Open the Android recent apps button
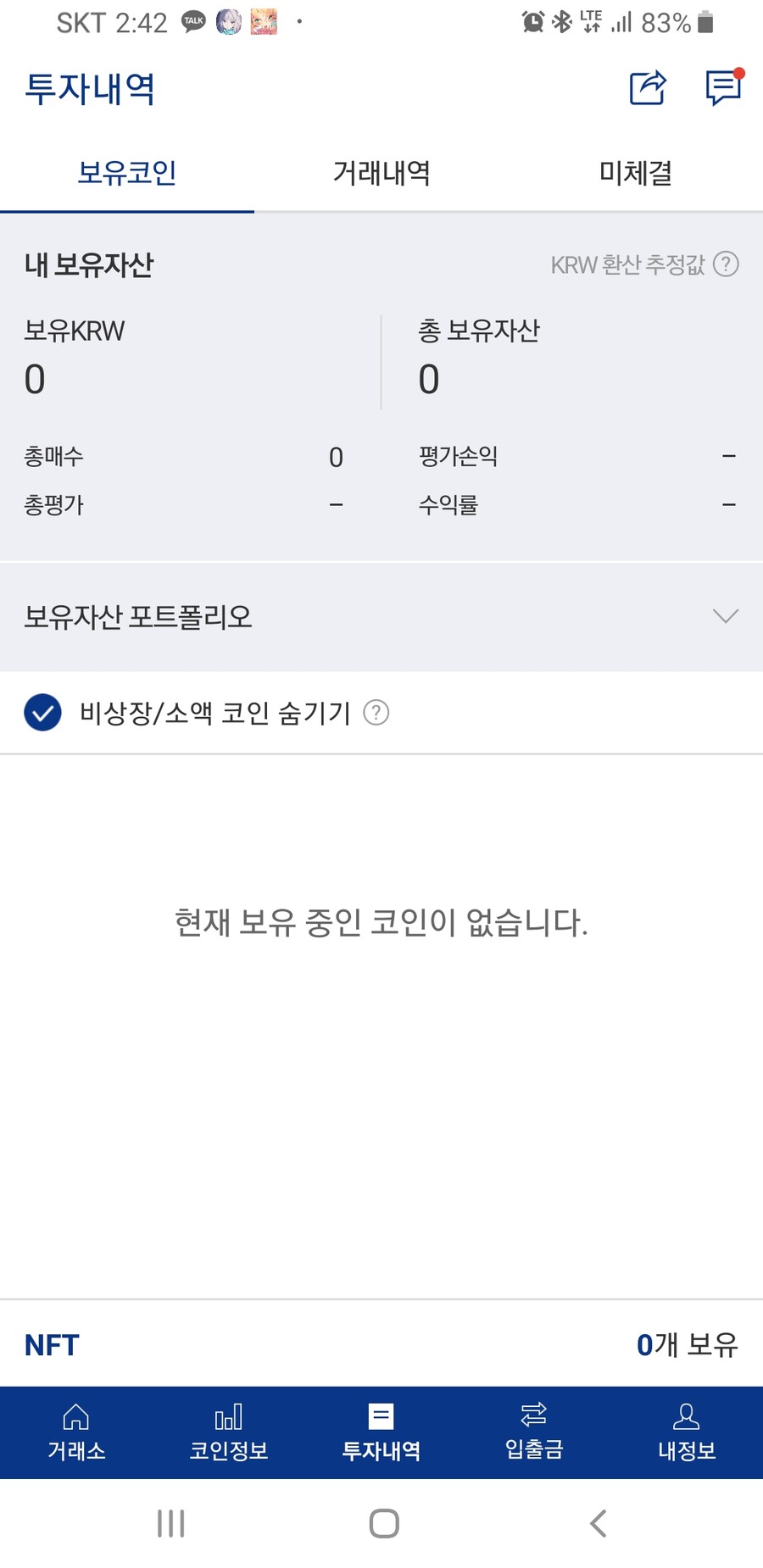763x1568 pixels. click(x=170, y=1523)
